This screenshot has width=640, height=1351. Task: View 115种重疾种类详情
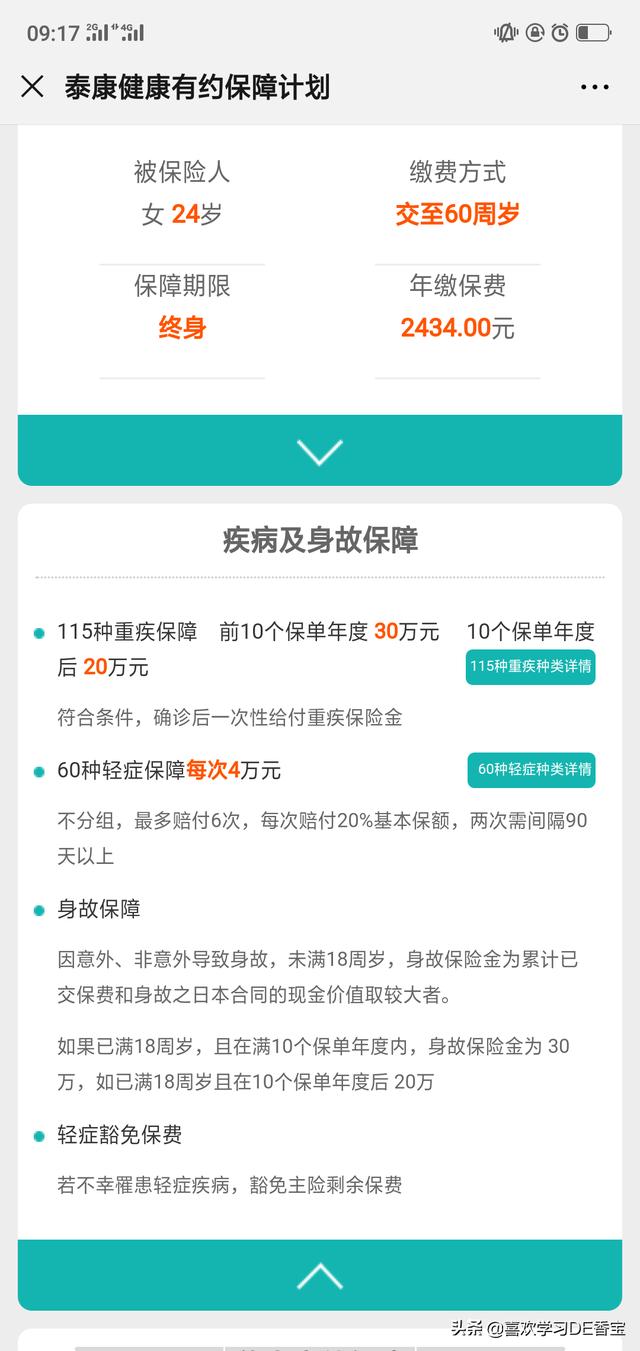[x=530, y=667]
